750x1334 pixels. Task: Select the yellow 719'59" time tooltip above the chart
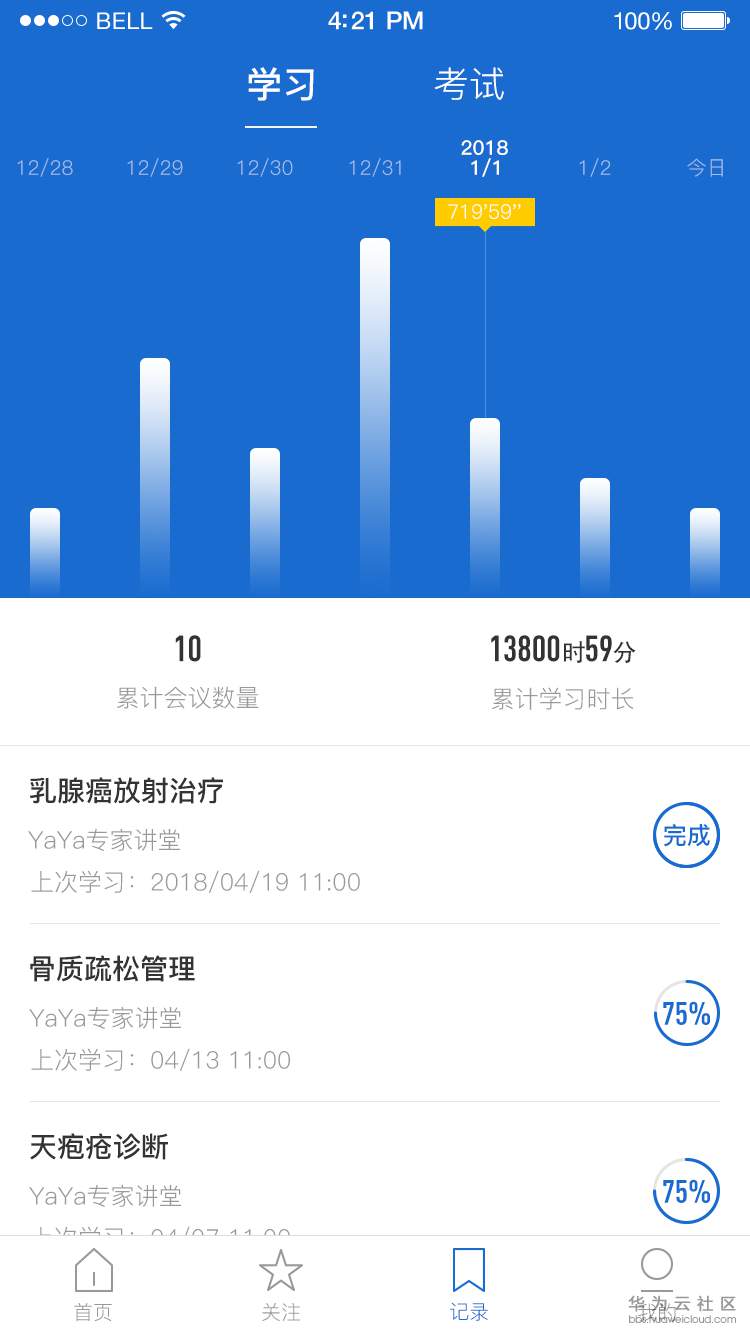tap(484, 212)
